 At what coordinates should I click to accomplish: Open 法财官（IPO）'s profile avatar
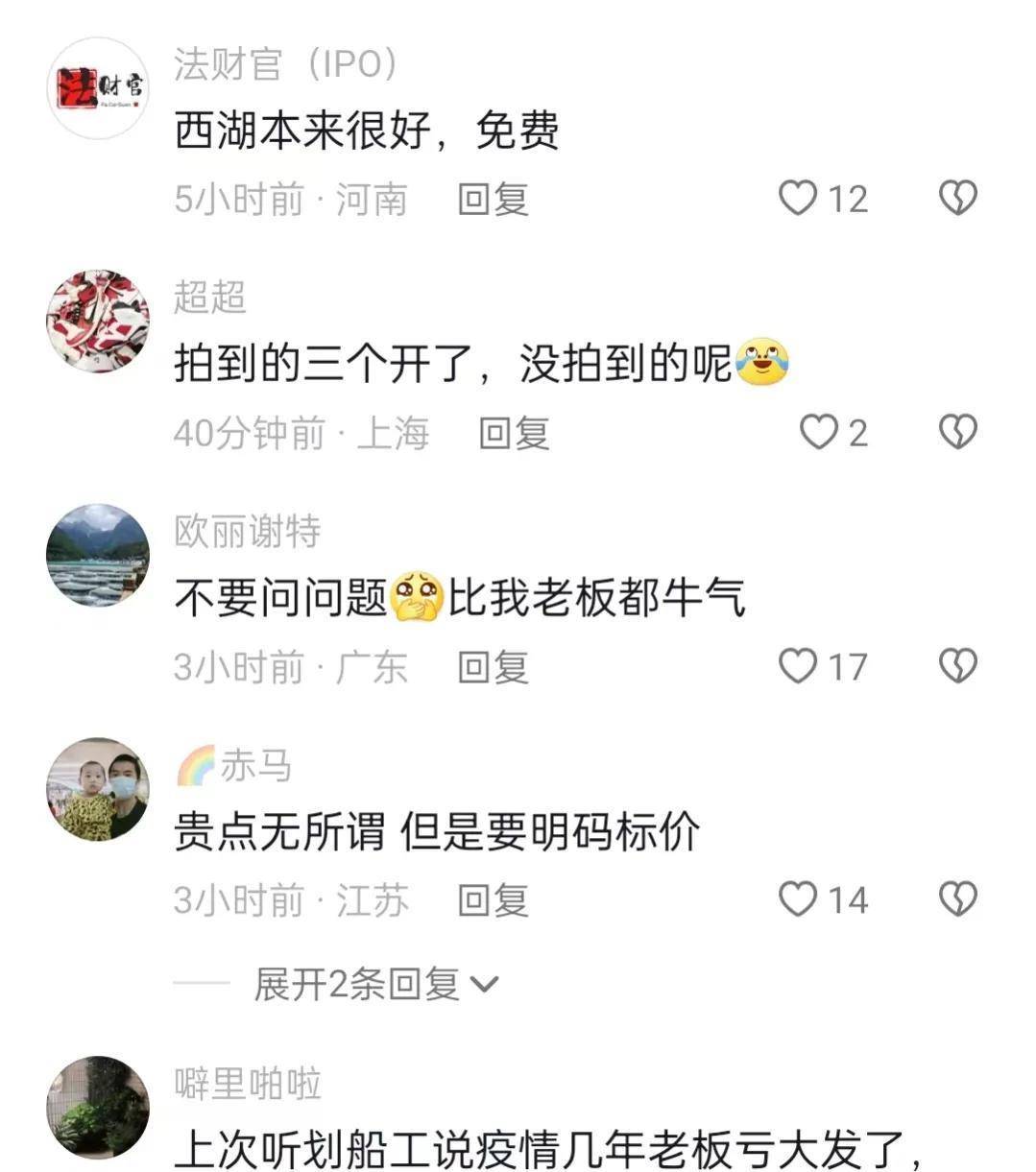tap(98, 88)
